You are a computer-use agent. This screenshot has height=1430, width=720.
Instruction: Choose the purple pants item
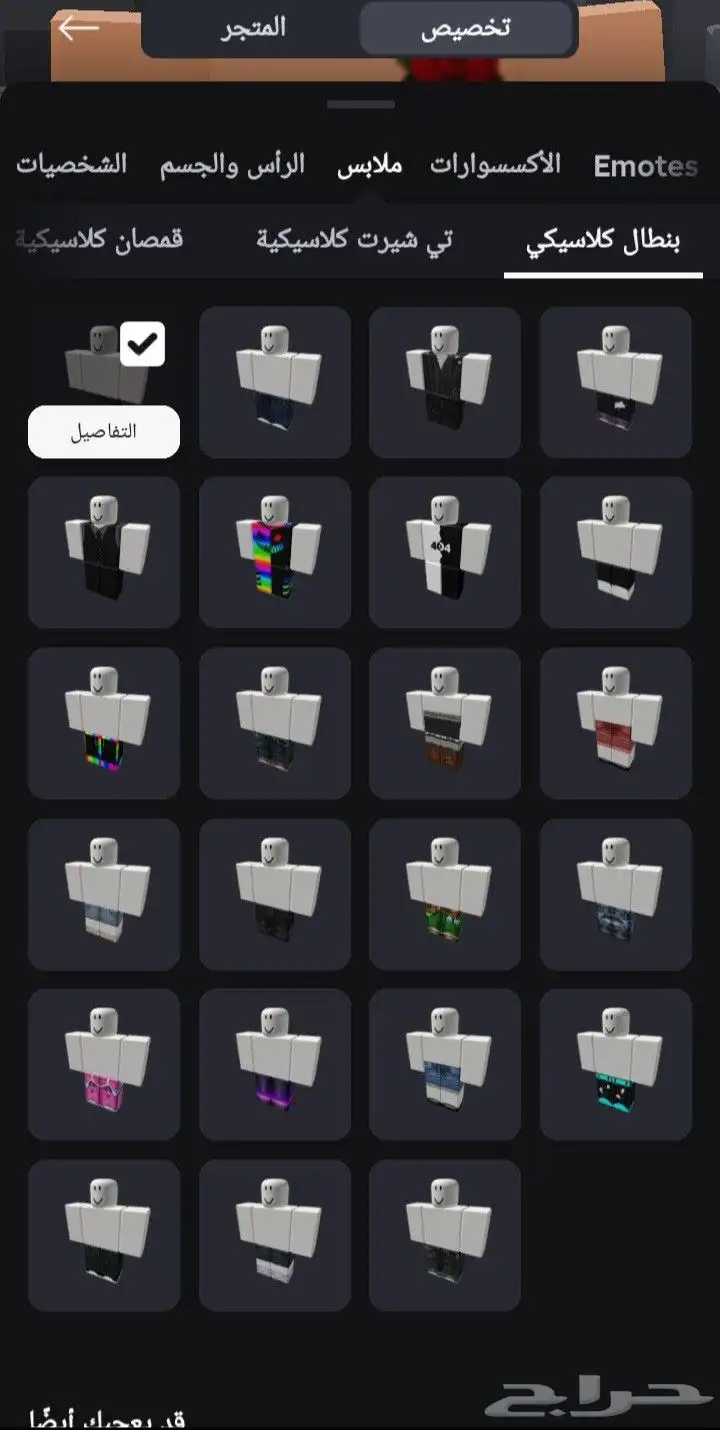coord(275,1065)
